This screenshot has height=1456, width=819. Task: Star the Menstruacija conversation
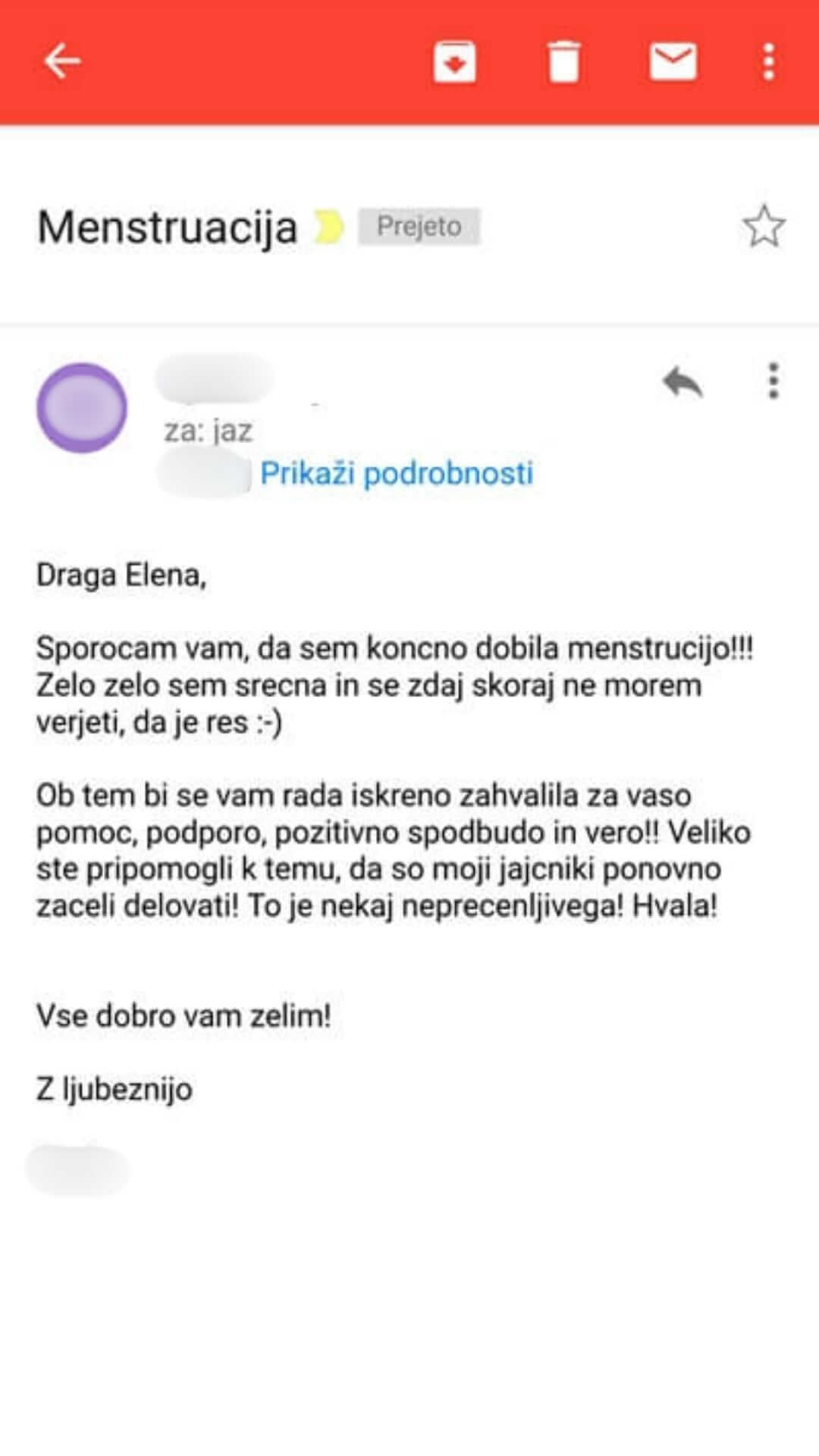[x=764, y=226]
